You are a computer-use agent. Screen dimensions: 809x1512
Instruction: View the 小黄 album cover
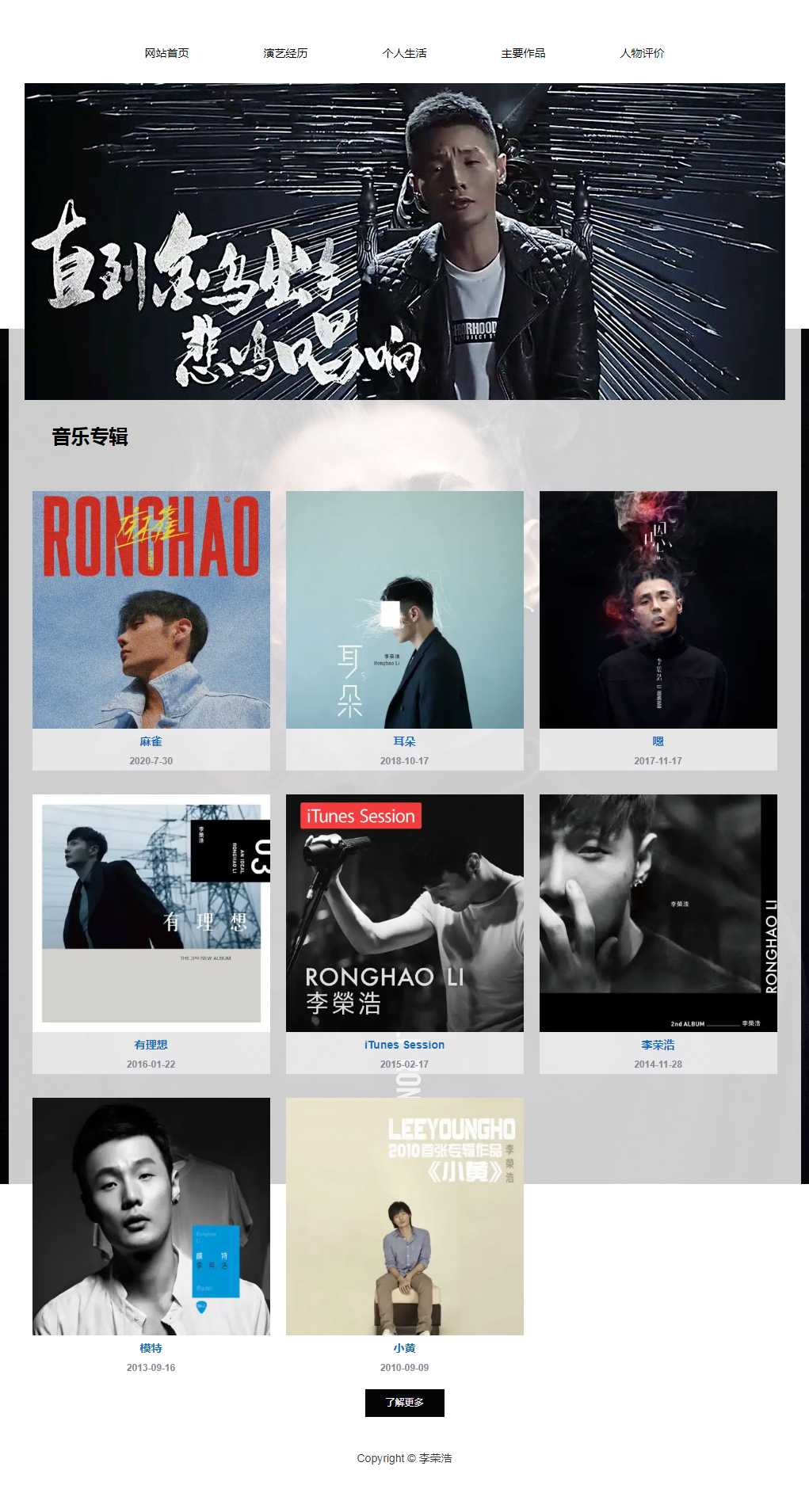coord(404,1217)
